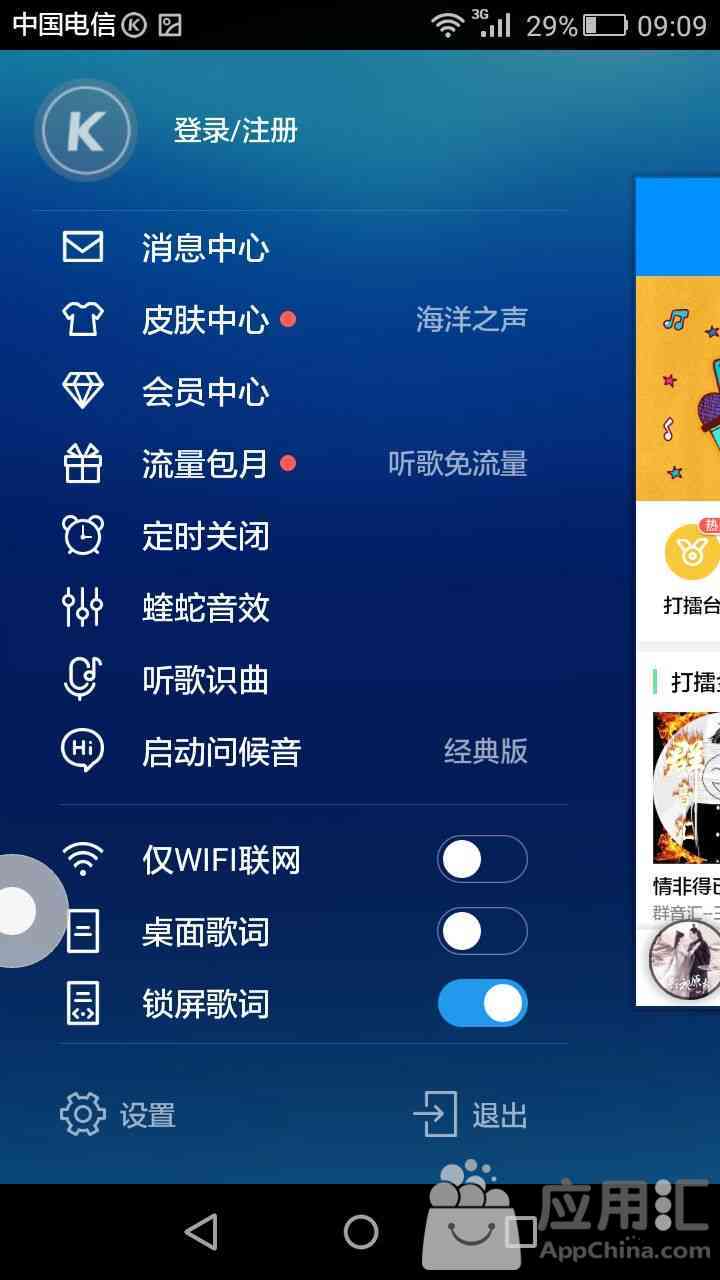720x1280 pixels.
Task: Open 启动问候音 greeting sound setting
Action: coord(300,752)
